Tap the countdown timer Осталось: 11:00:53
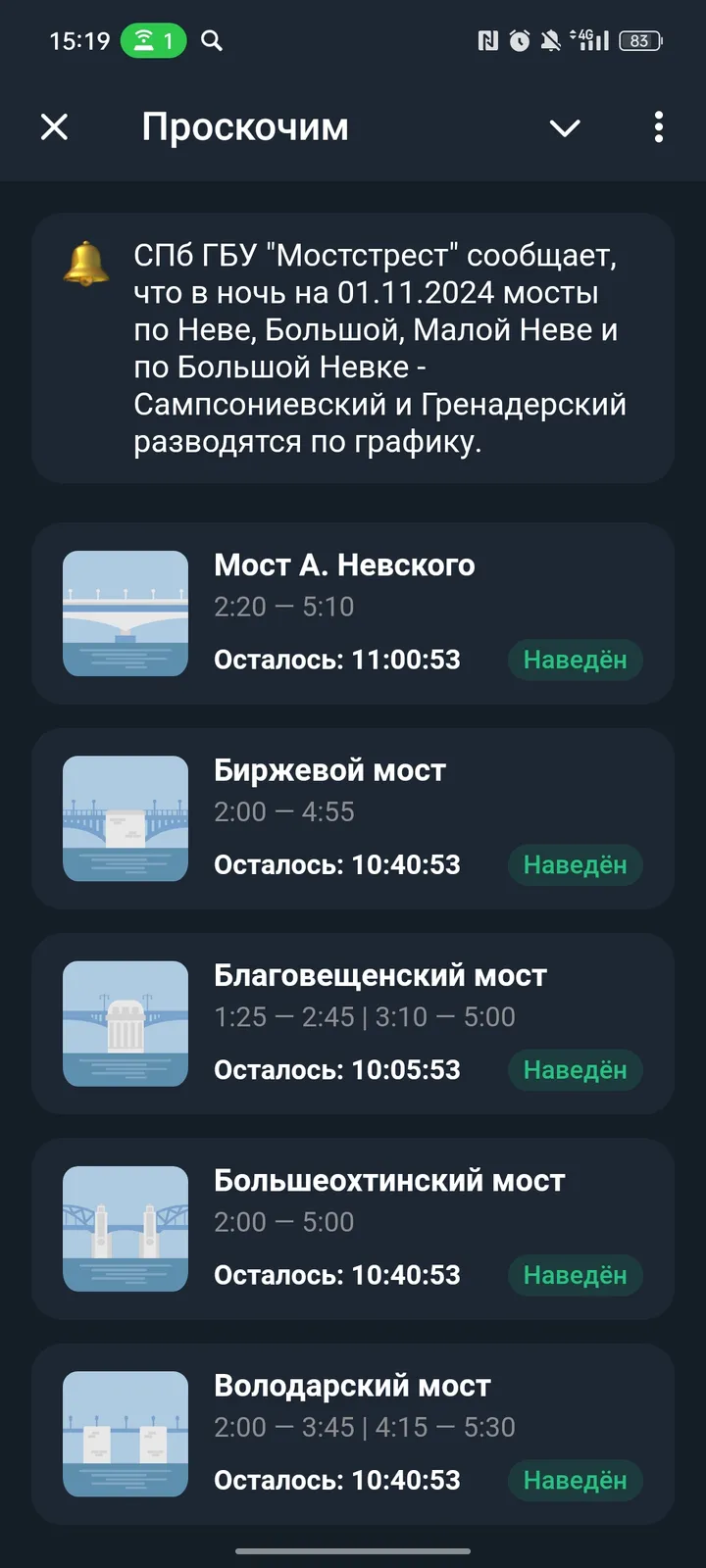 336,660
